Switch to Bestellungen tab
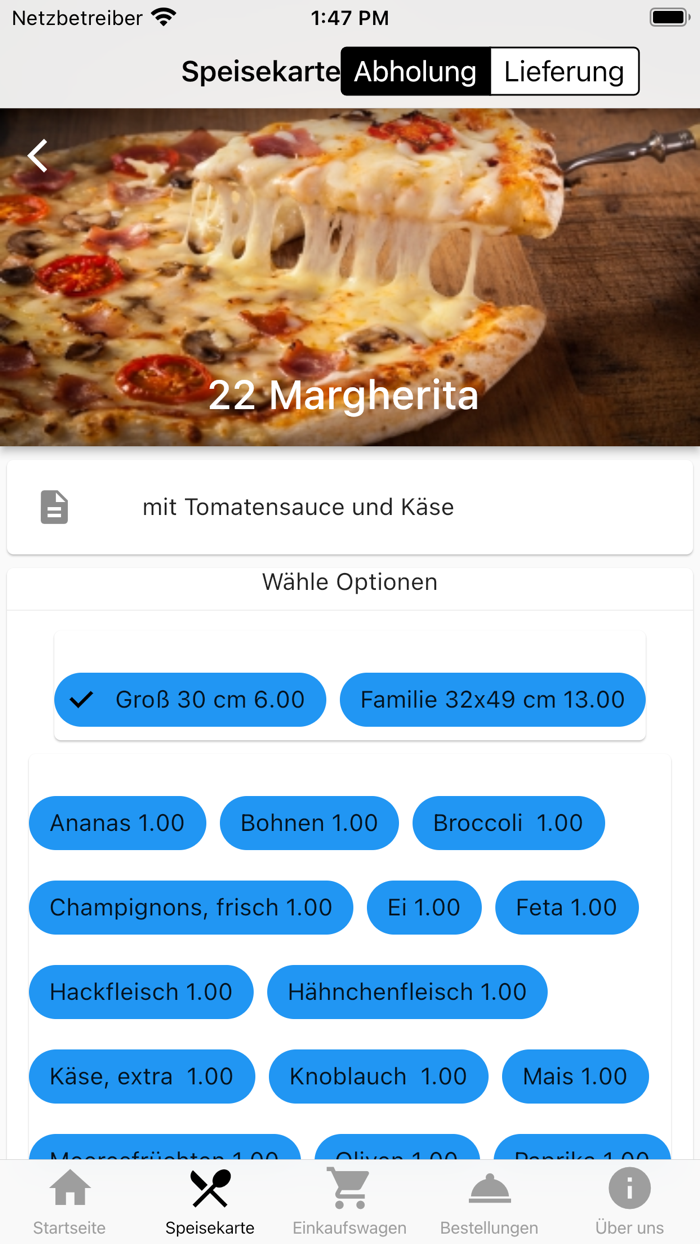This screenshot has width=700, height=1244. pyautogui.click(x=489, y=1202)
